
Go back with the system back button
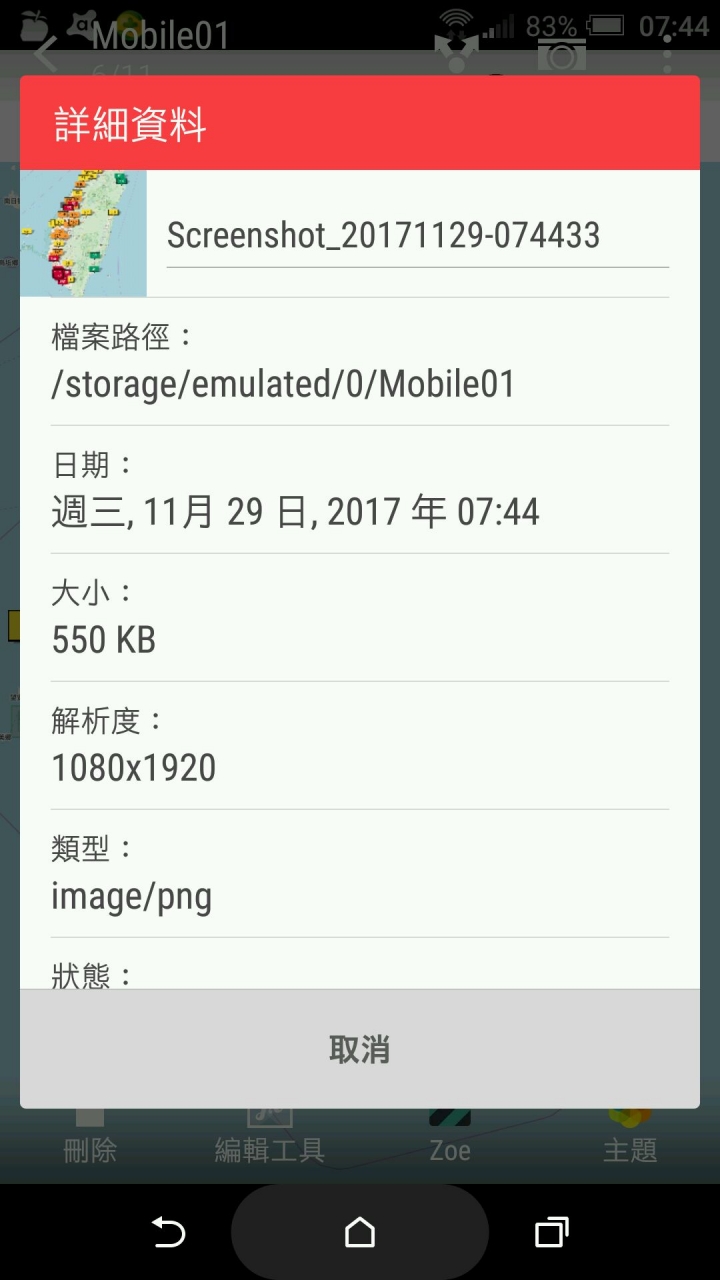(168, 1232)
